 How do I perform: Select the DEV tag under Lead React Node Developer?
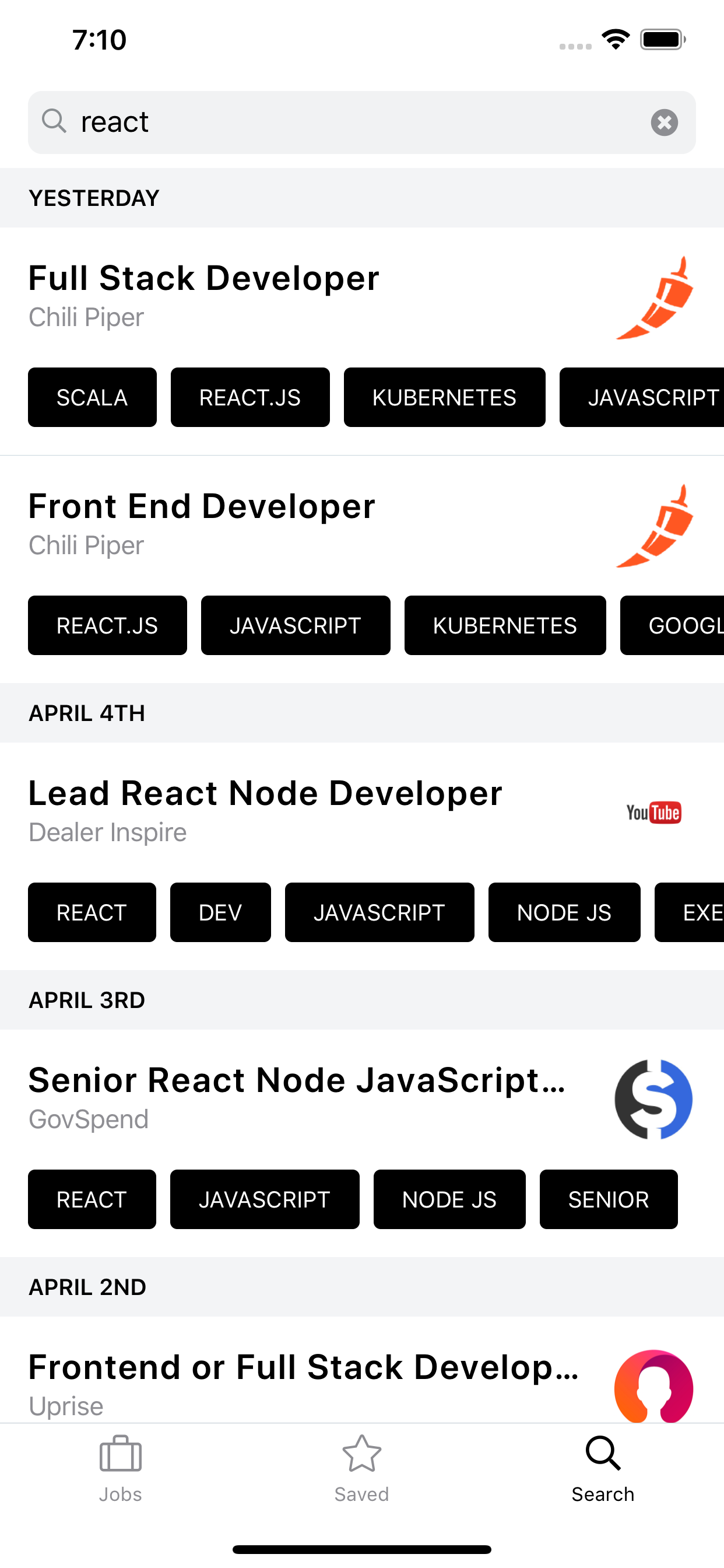click(220, 912)
